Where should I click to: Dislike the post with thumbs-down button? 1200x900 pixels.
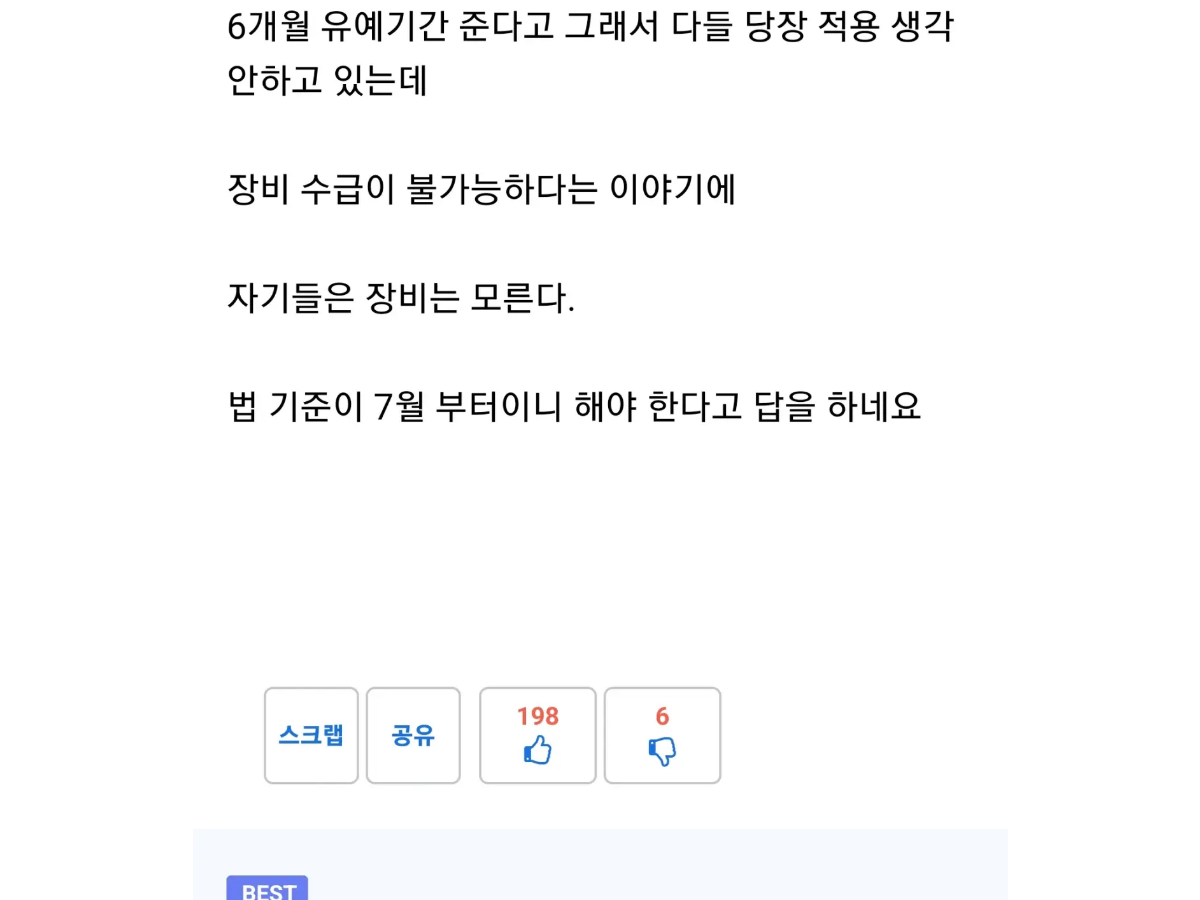662,735
